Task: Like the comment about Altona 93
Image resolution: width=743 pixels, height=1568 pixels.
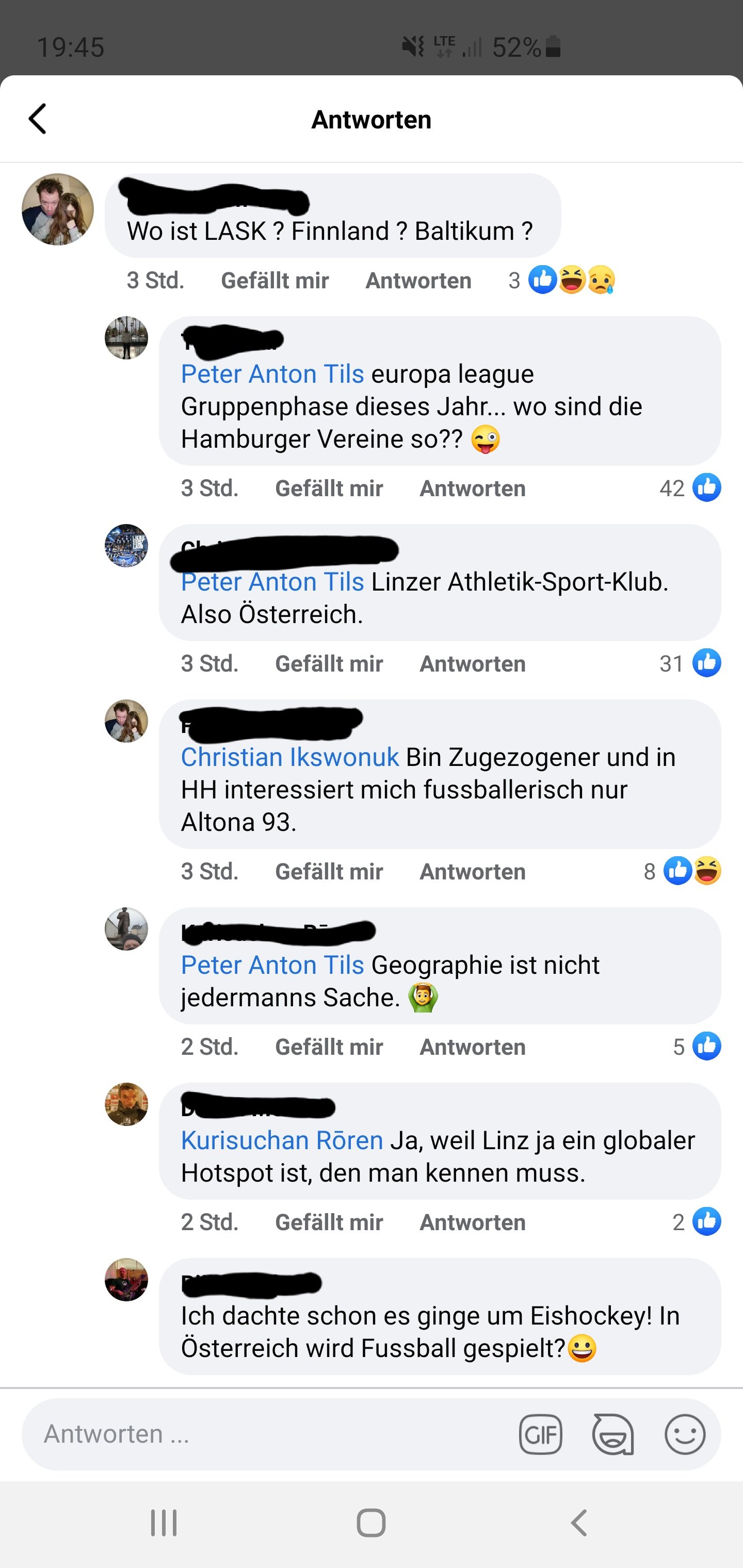Action: click(x=329, y=872)
